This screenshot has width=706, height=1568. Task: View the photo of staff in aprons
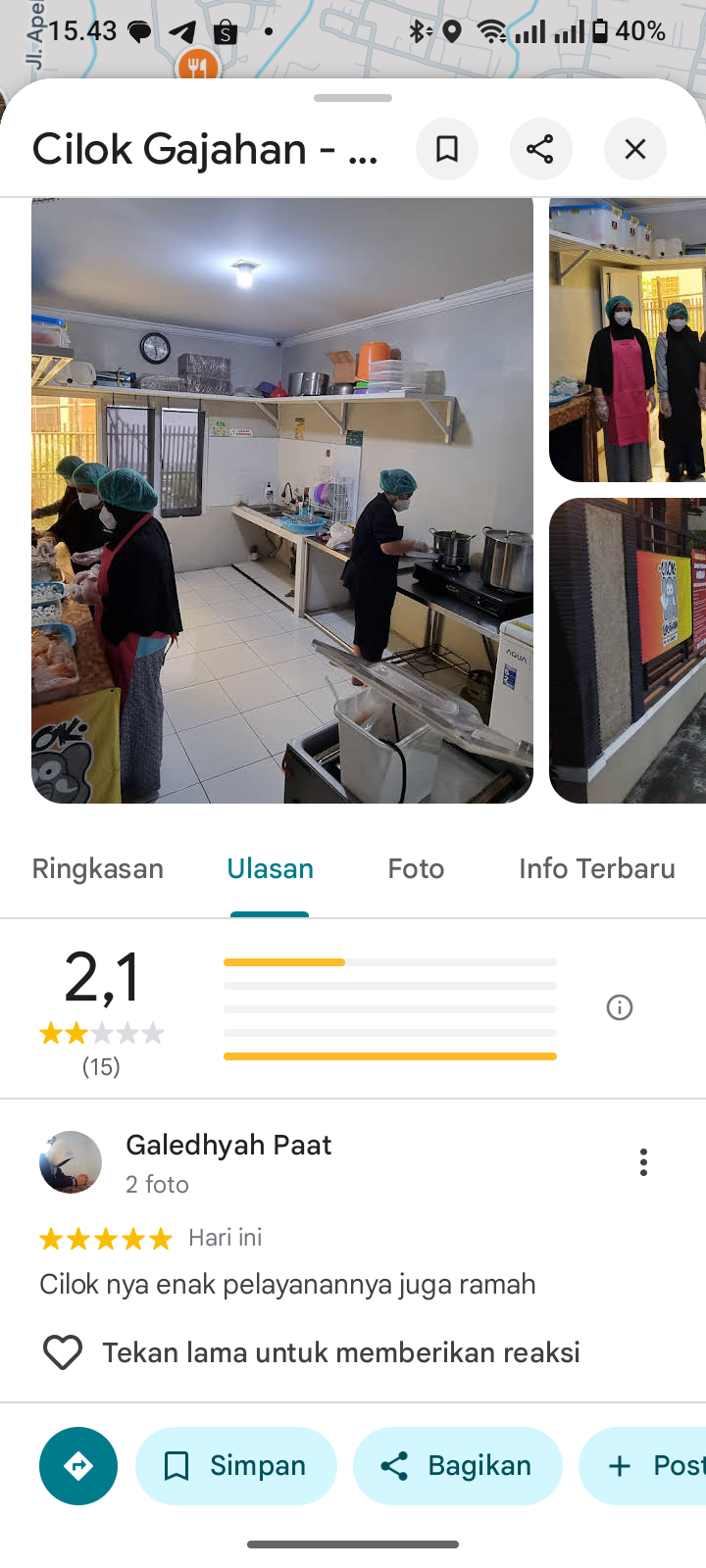pyautogui.click(x=628, y=339)
